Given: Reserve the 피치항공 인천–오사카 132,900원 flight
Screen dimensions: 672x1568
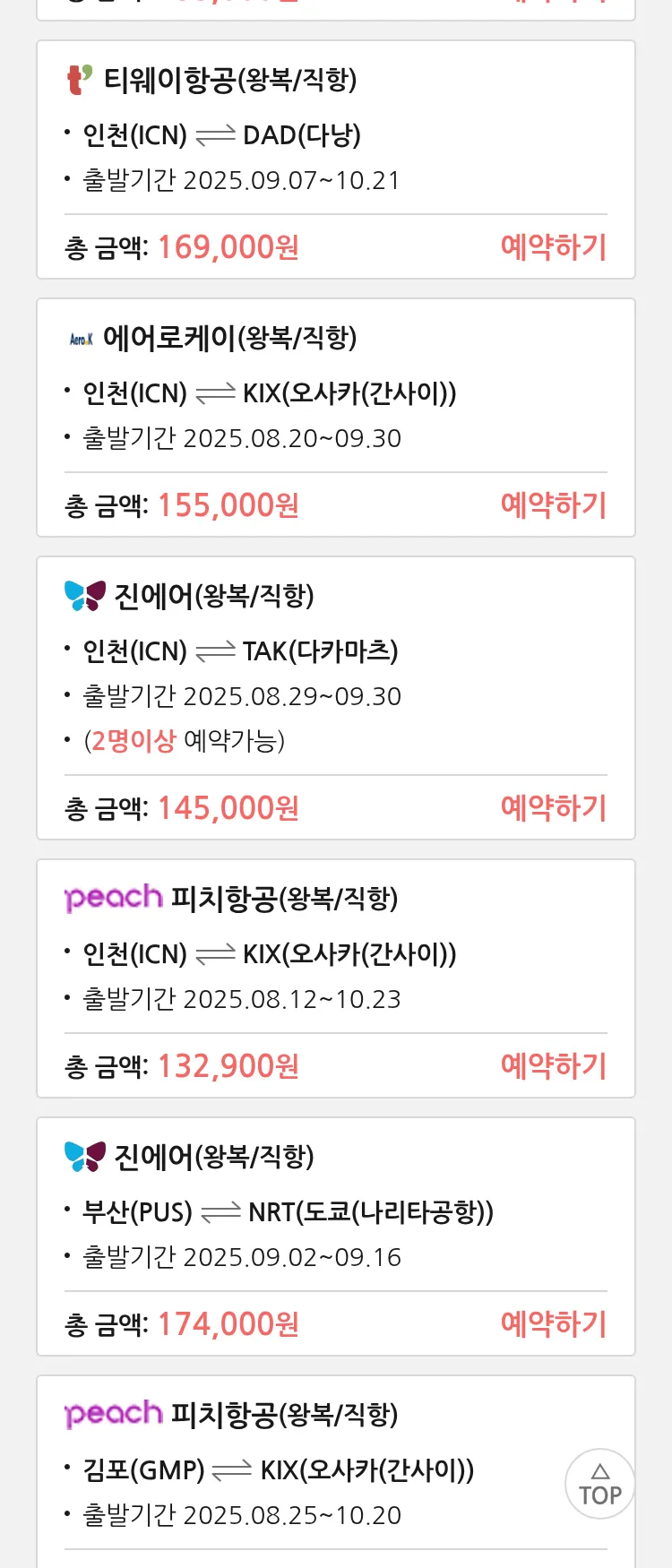Looking at the screenshot, I should coord(553,1065).
